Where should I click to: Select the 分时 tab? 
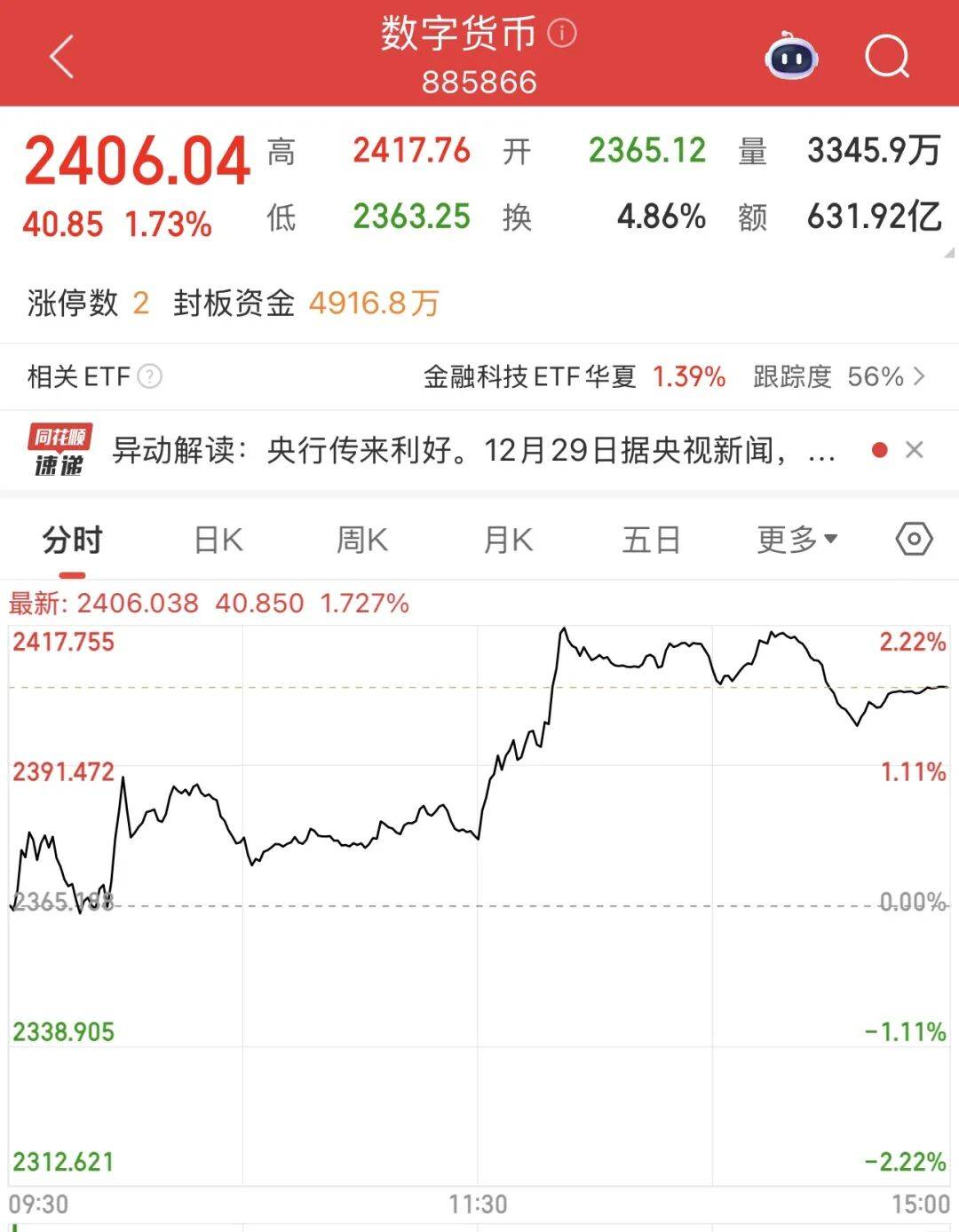[x=73, y=540]
